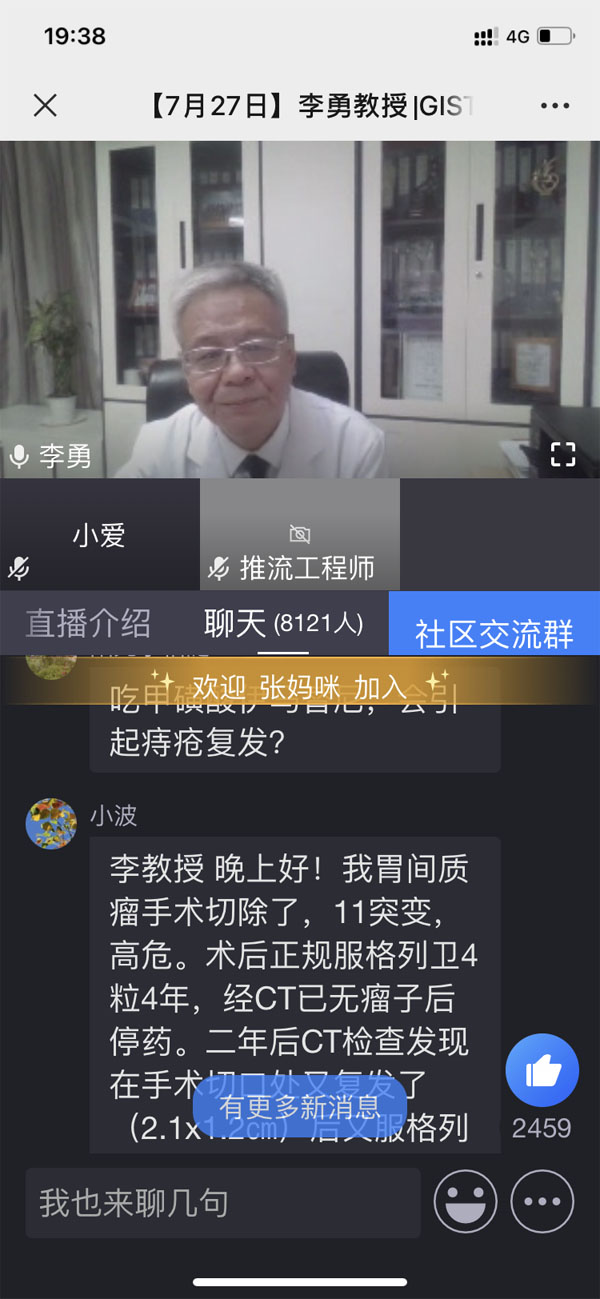600x1299 pixels.
Task: Select the 推流工程师 participant tile
Action: (300, 535)
